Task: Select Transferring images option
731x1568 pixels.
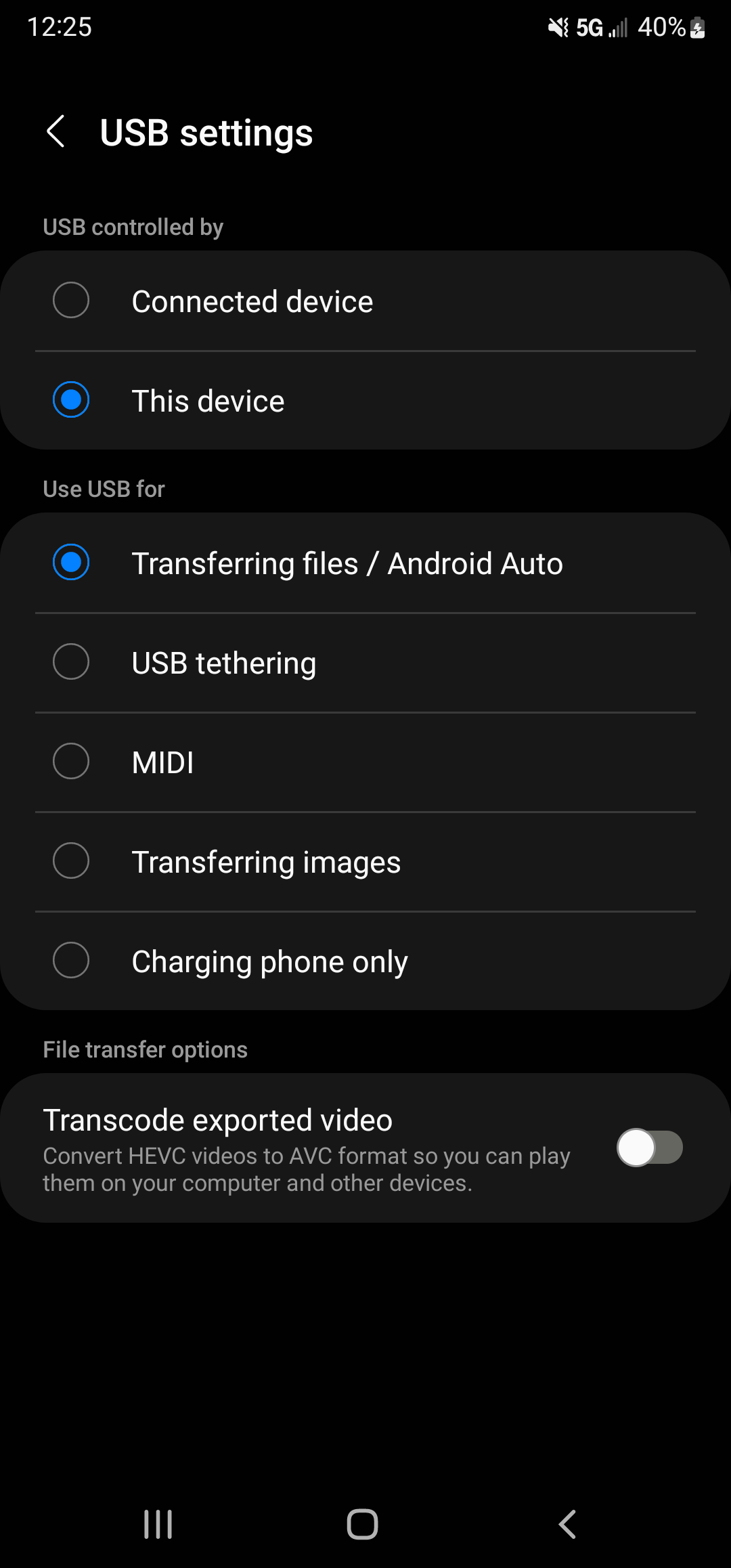Action: (71, 861)
